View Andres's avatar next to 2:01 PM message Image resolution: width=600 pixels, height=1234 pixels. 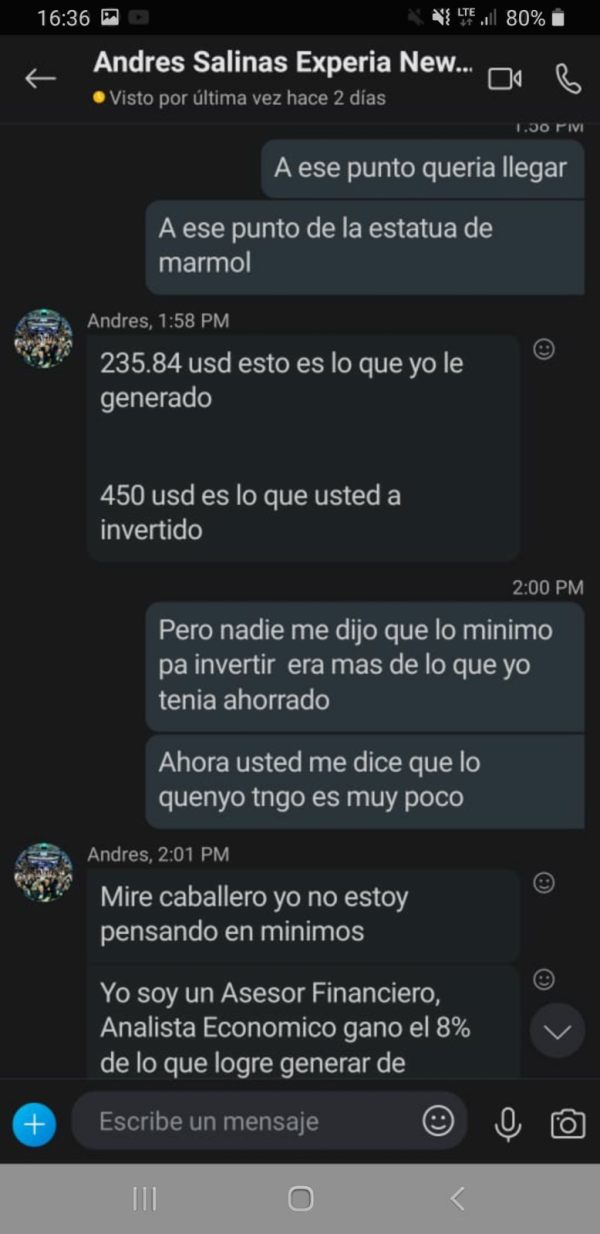click(x=43, y=872)
